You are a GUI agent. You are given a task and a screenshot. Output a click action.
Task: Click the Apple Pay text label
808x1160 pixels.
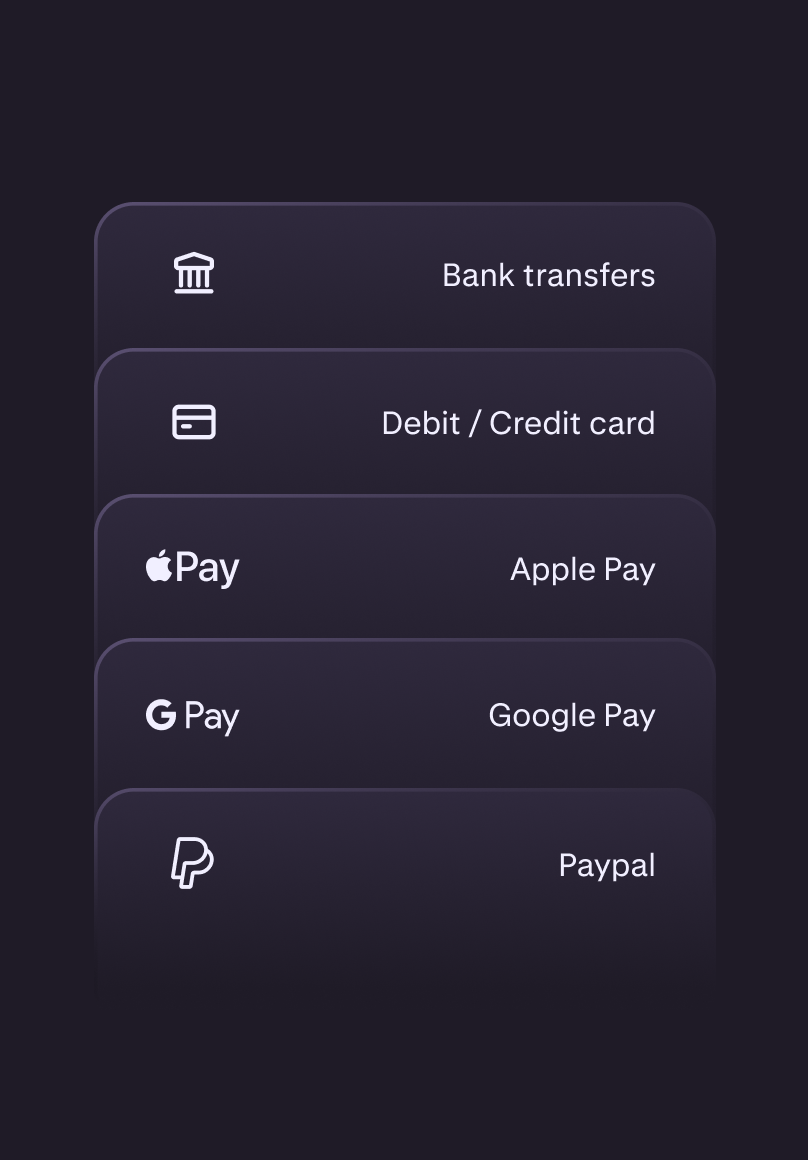click(583, 568)
